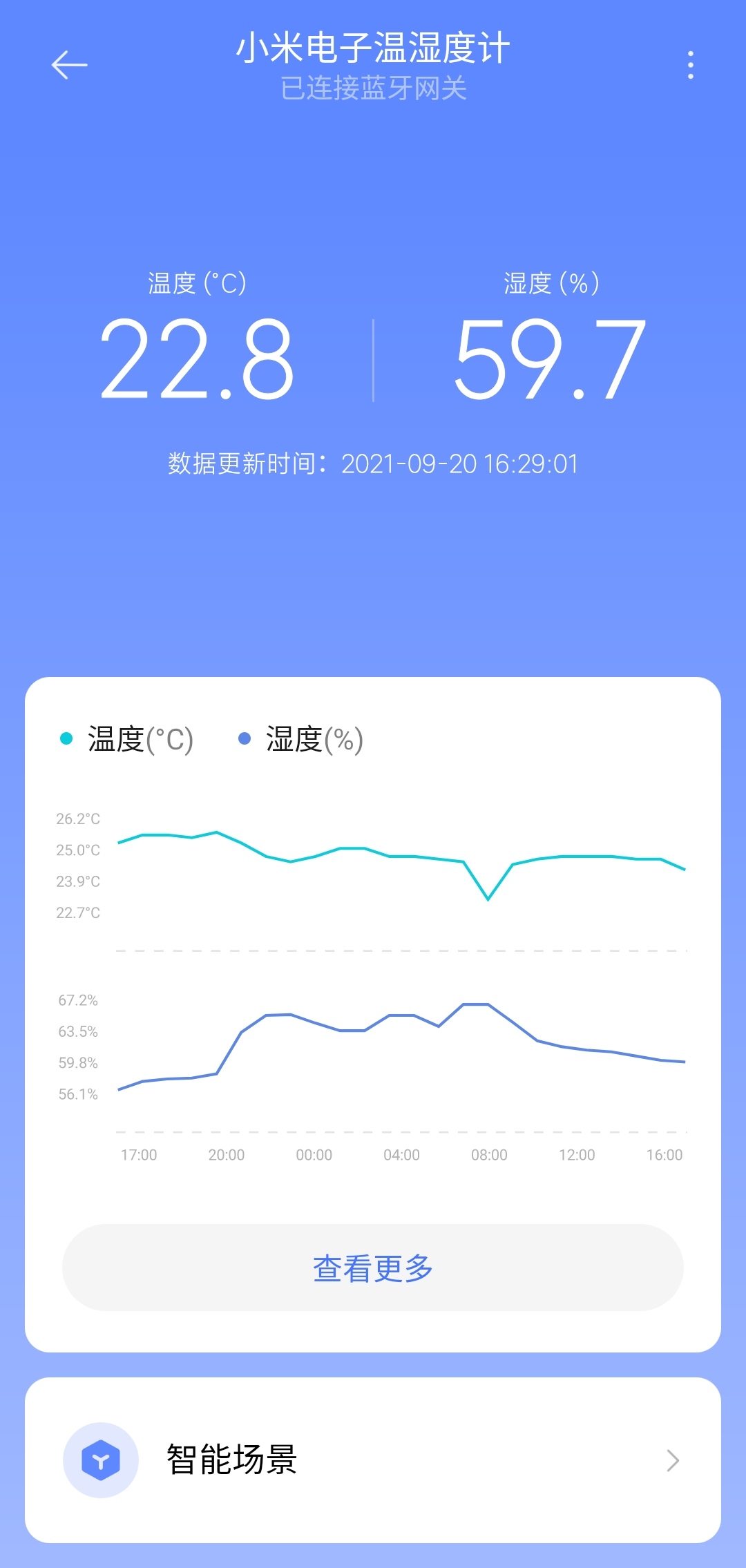Tap the temperature reading 22.8
Viewport: 746px width, 1568px height.
195,359
